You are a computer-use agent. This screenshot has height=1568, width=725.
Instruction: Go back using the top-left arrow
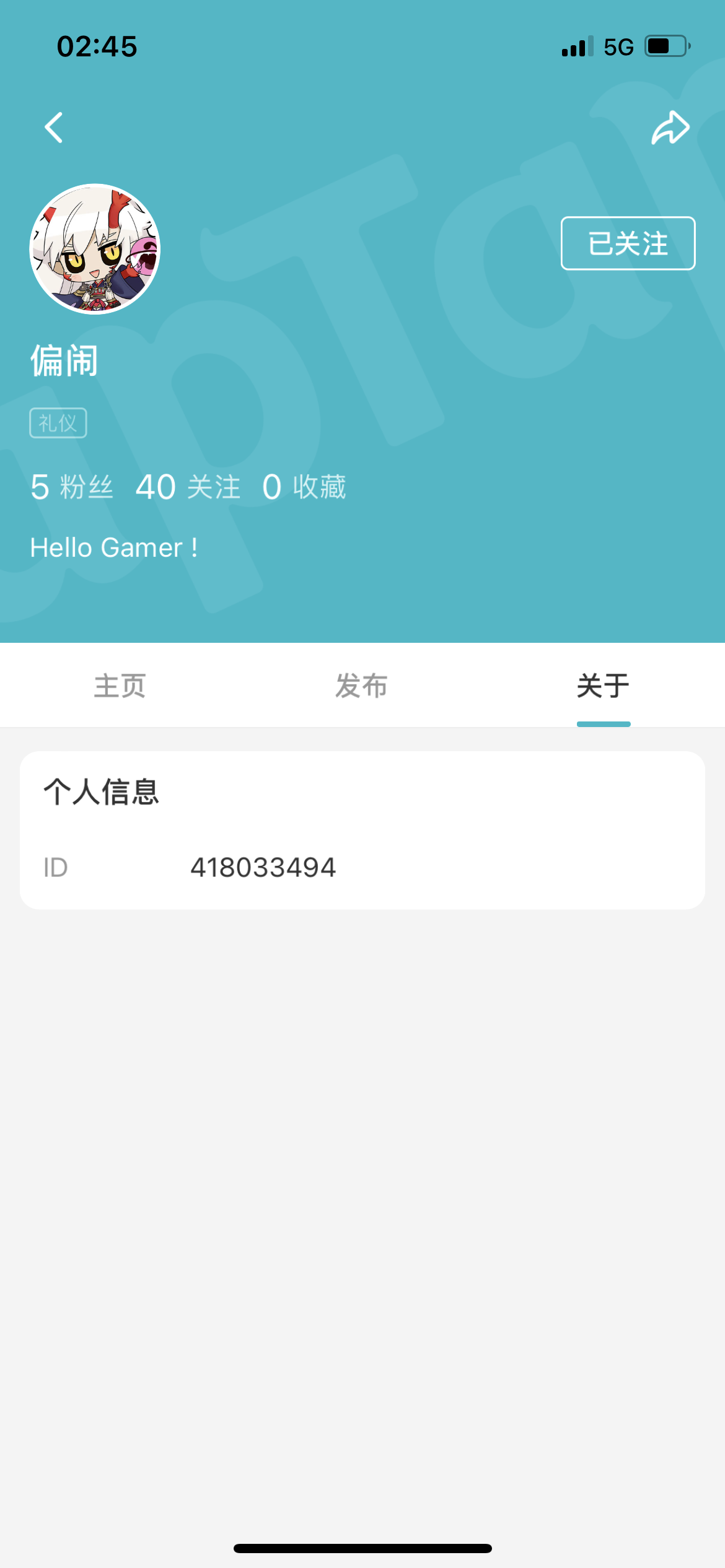point(54,128)
